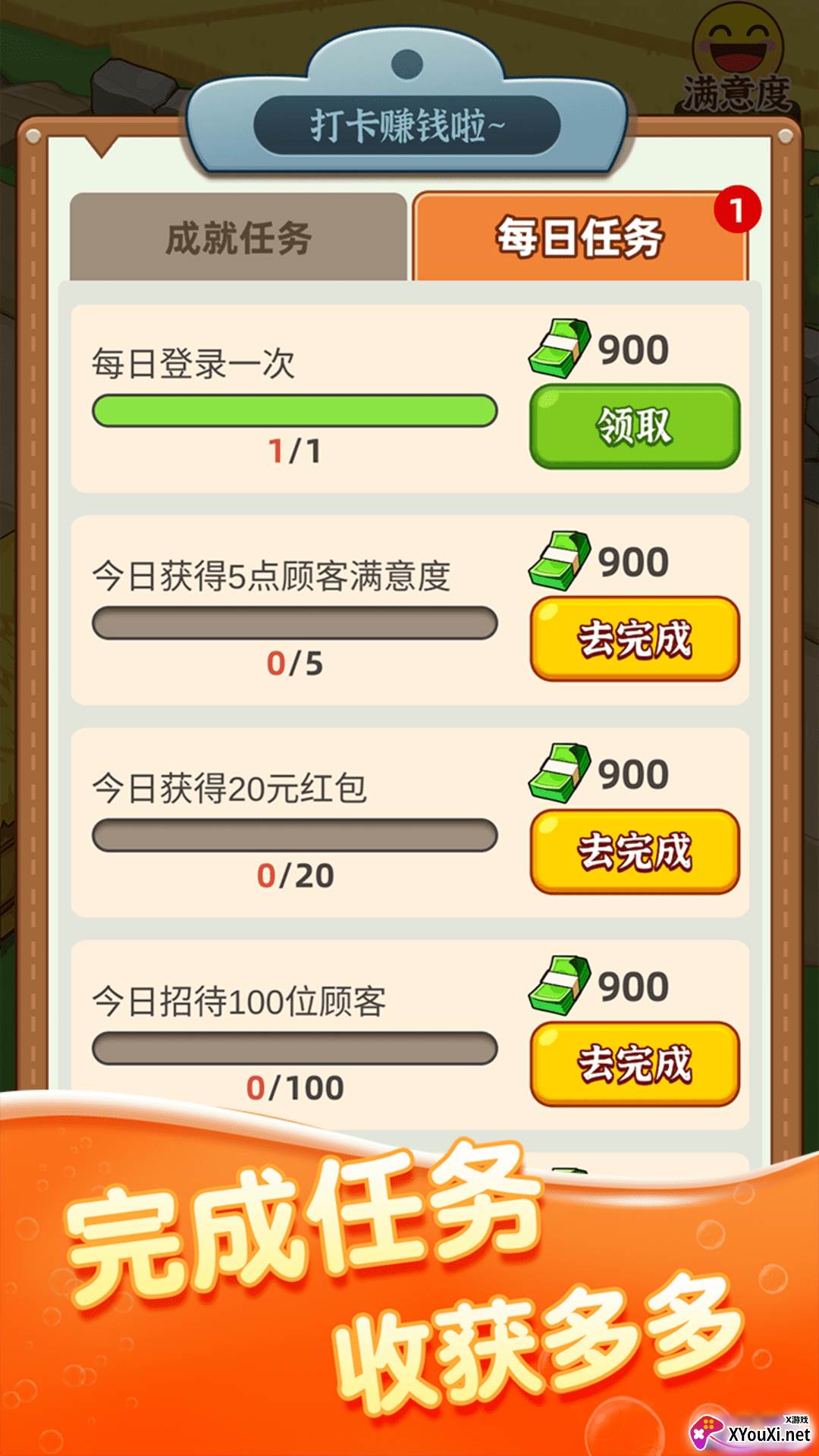This screenshot has height=1456, width=819.
Task: Go complete the 今日获得20元红包 task
Action: click(635, 851)
